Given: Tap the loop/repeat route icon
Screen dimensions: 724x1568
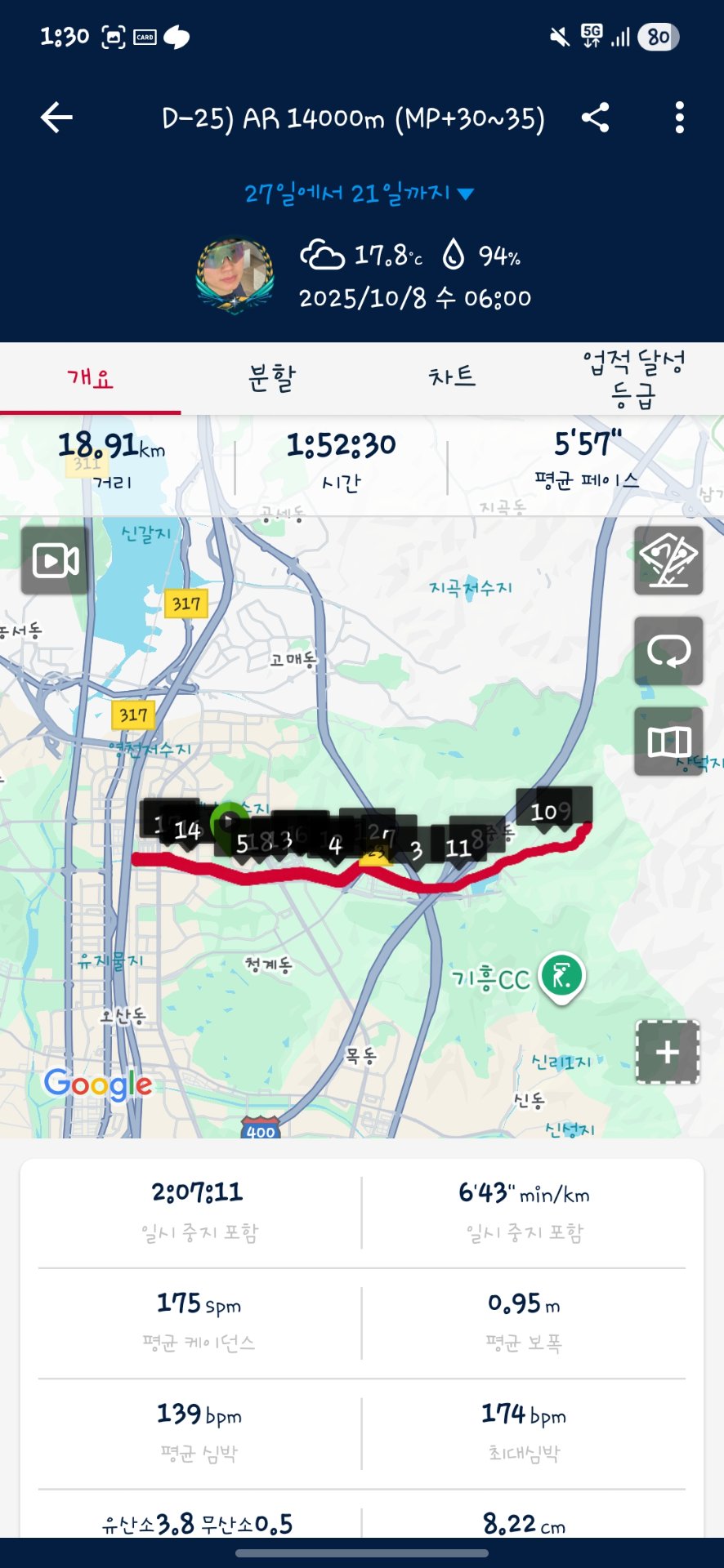Looking at the screenshot, I should tap(668, 652).
